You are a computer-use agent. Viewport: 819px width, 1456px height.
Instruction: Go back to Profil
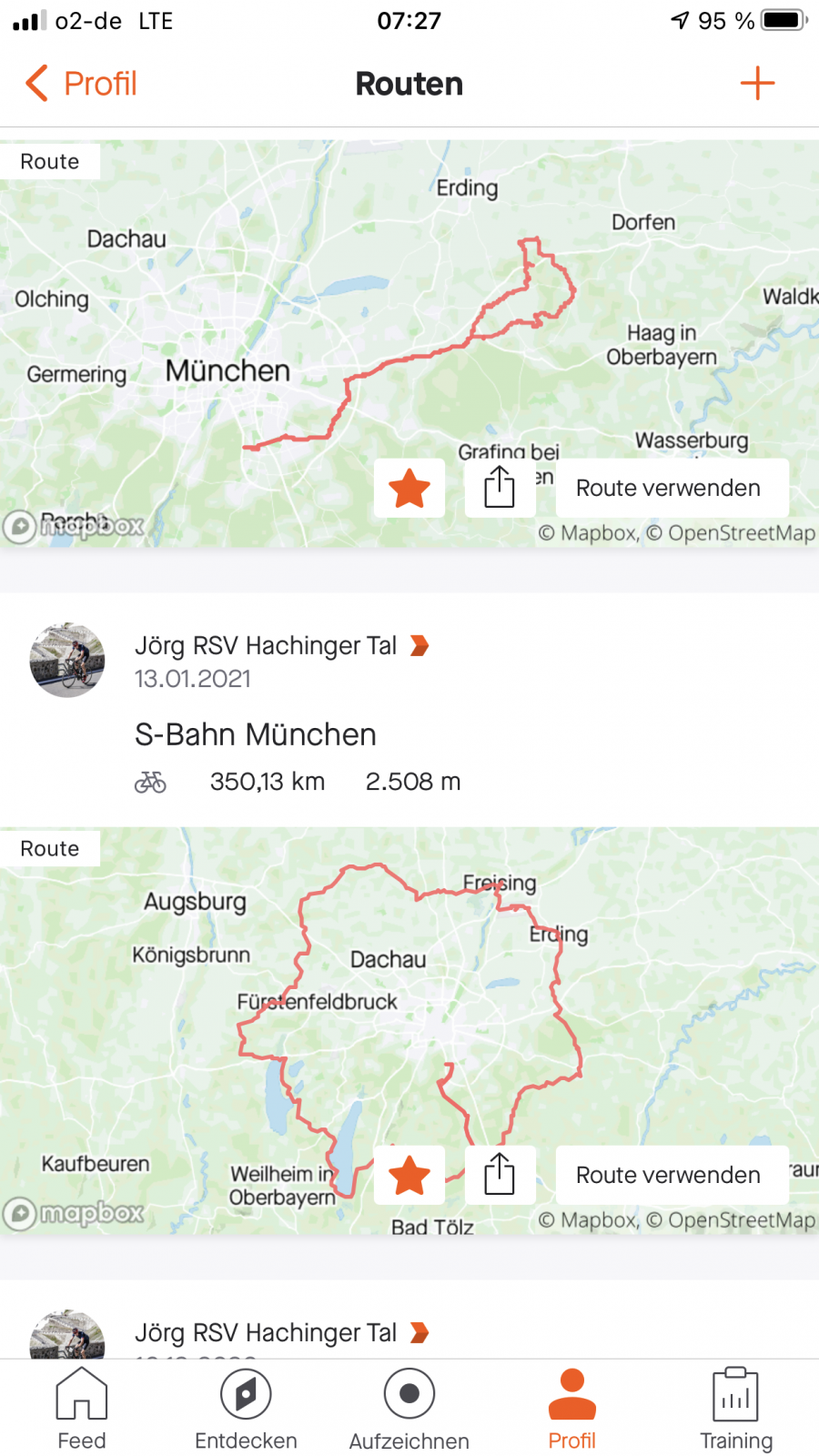click(x=81, y=84)
